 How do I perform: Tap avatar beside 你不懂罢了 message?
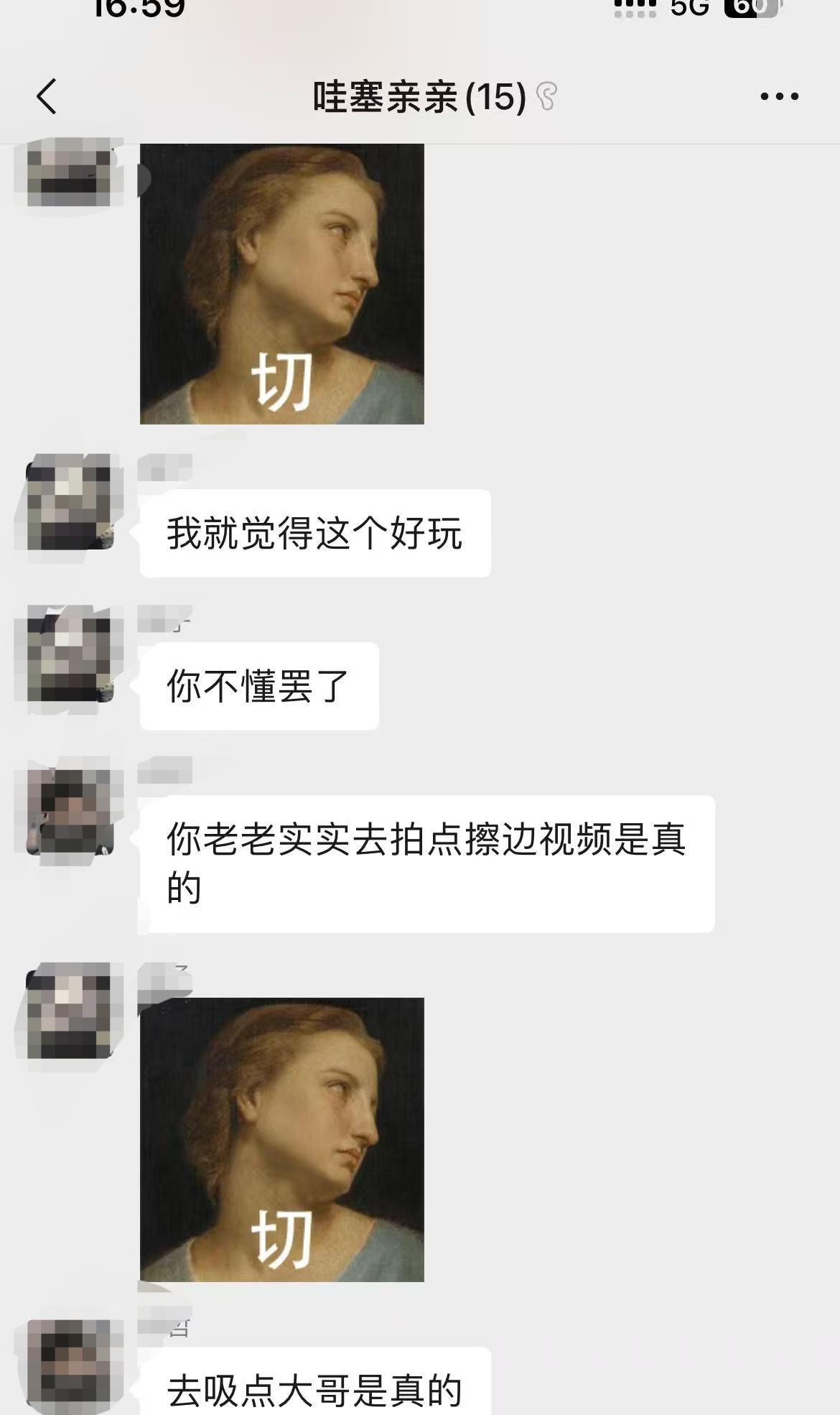pyautogui.click(x=70, y=655)
